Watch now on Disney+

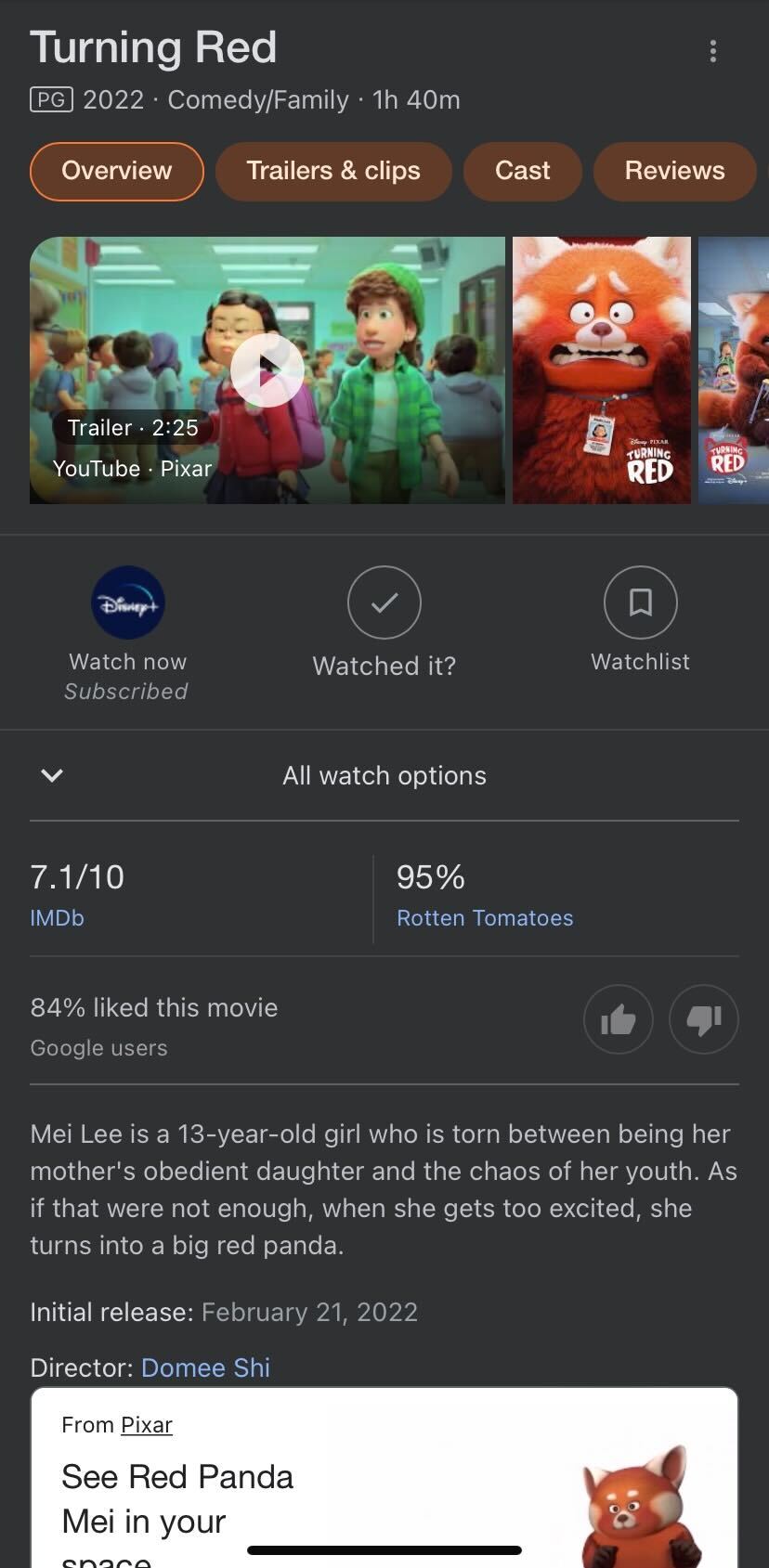tap(128, 603)
